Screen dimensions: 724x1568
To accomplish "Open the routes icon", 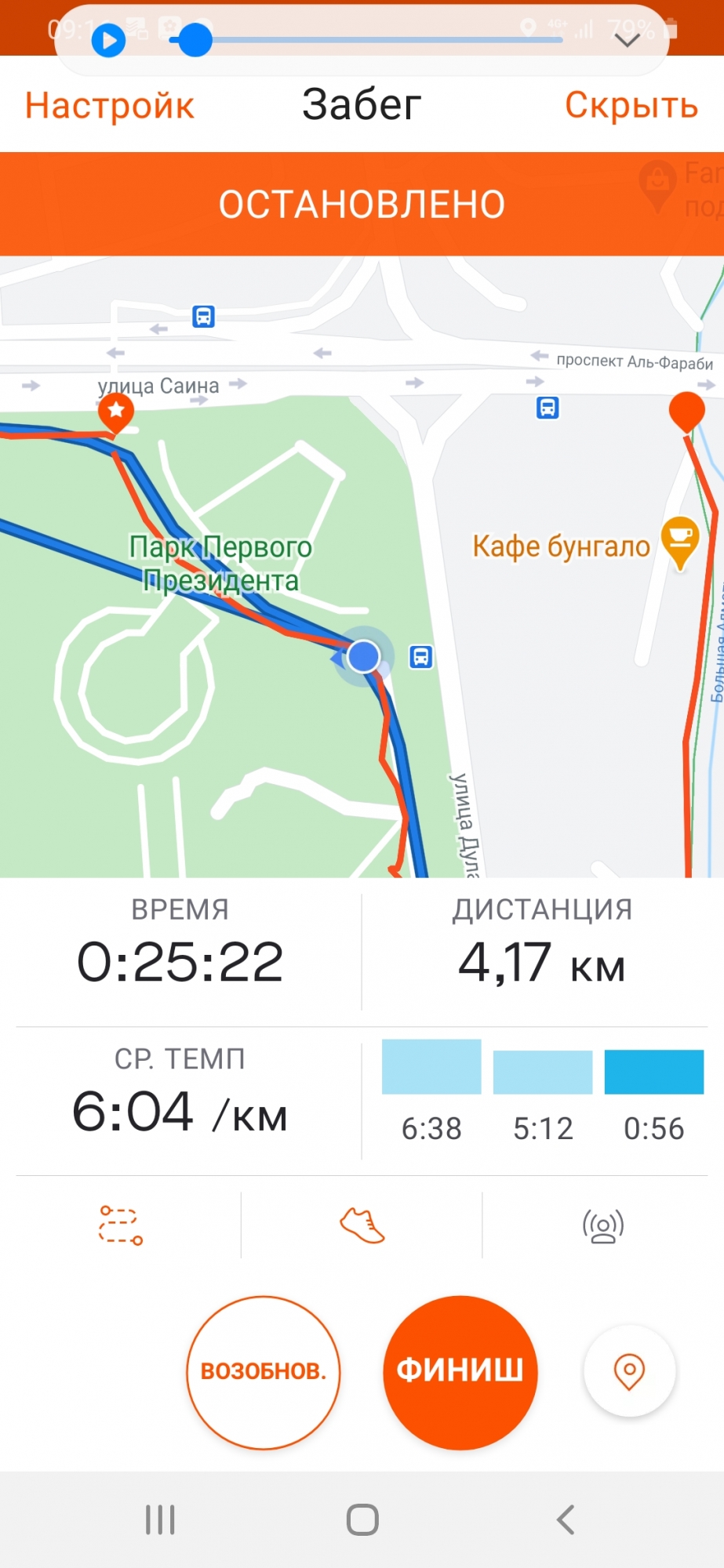I will coord(121,1225).
